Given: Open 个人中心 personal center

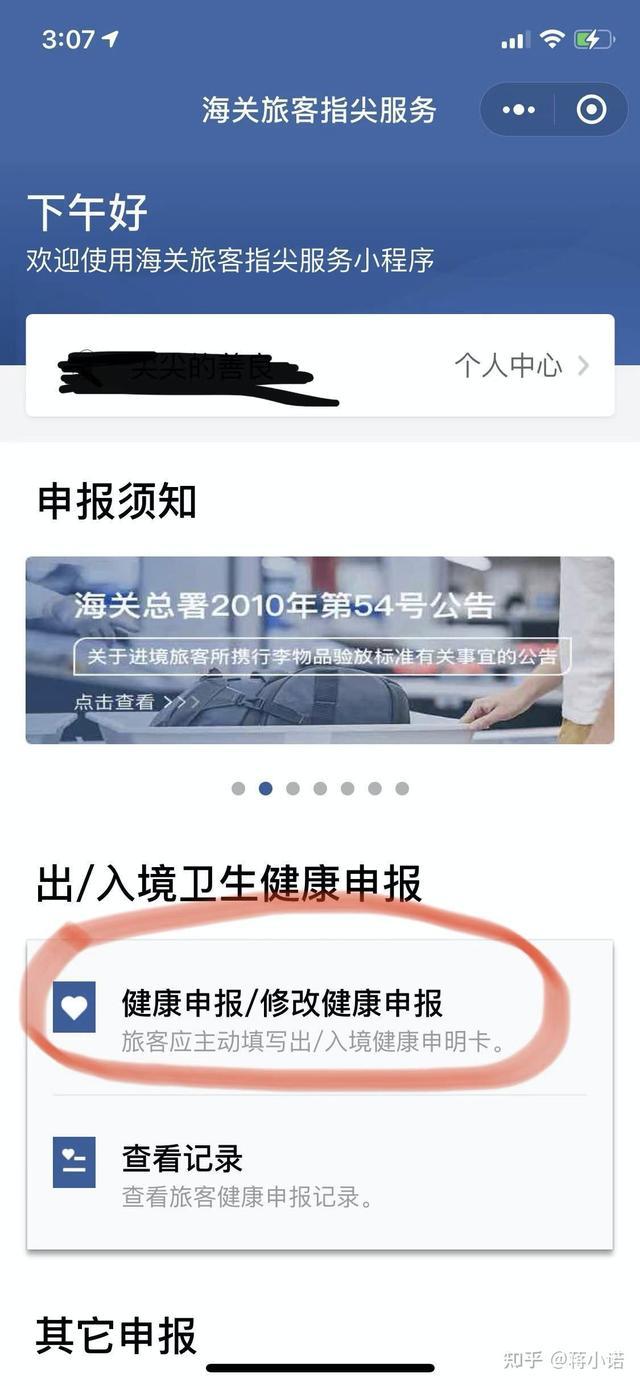Looking at the screenshot, I should click(x=521, y=365).
